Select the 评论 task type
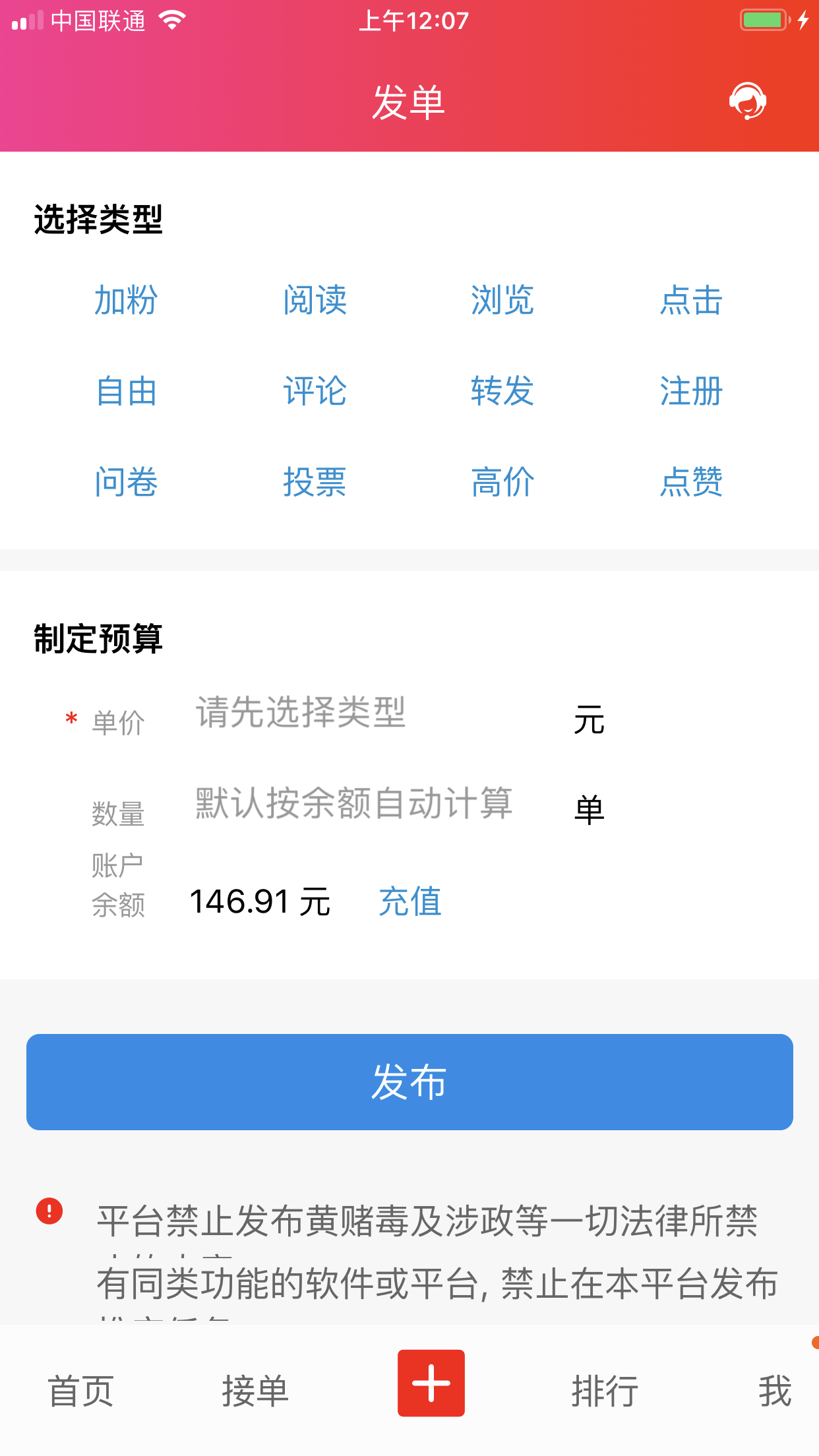819x1456 pixels. pos(315,392)
